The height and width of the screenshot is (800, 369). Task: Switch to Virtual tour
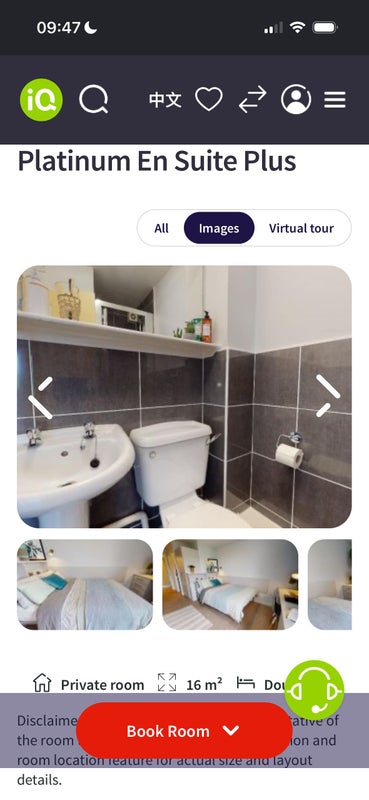302,228
